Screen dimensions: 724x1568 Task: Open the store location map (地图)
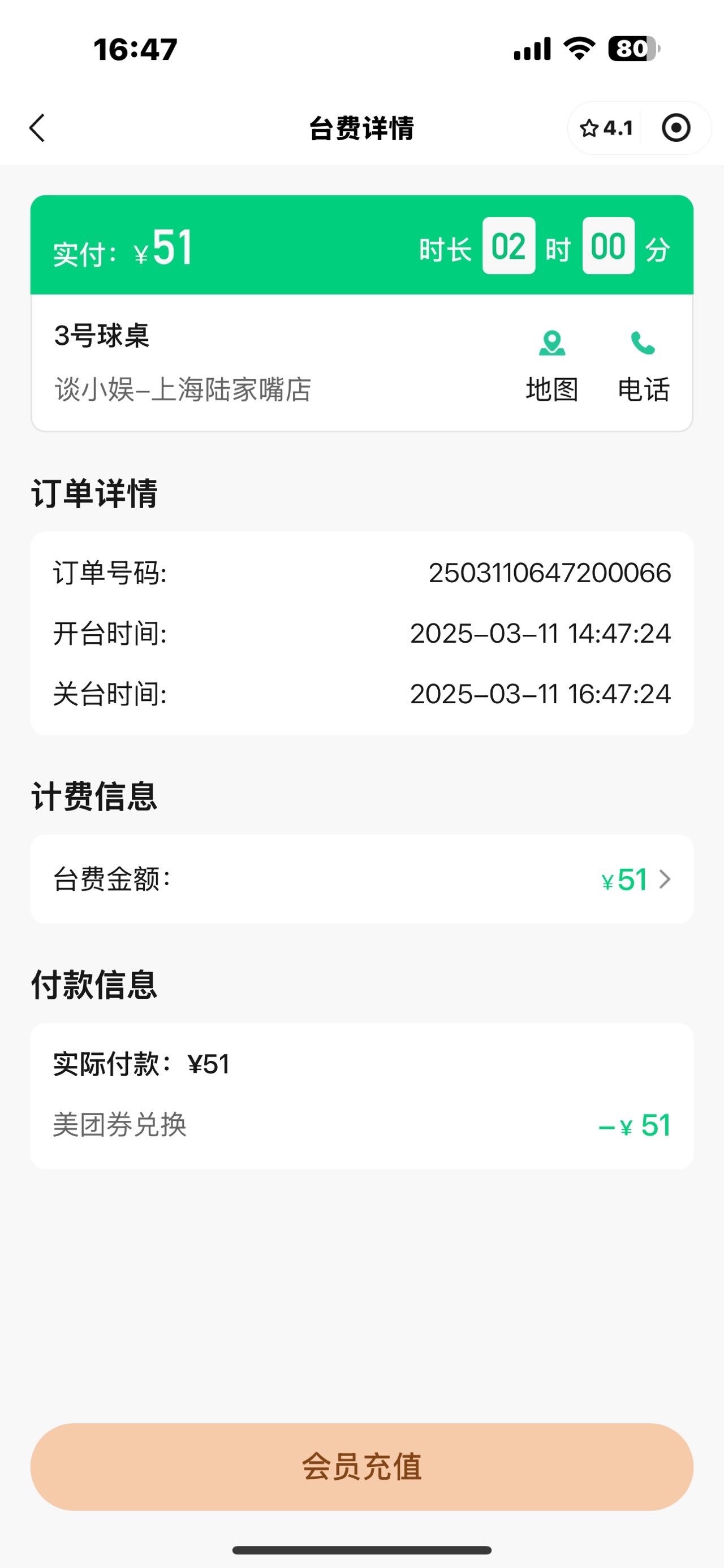(551, 366)
